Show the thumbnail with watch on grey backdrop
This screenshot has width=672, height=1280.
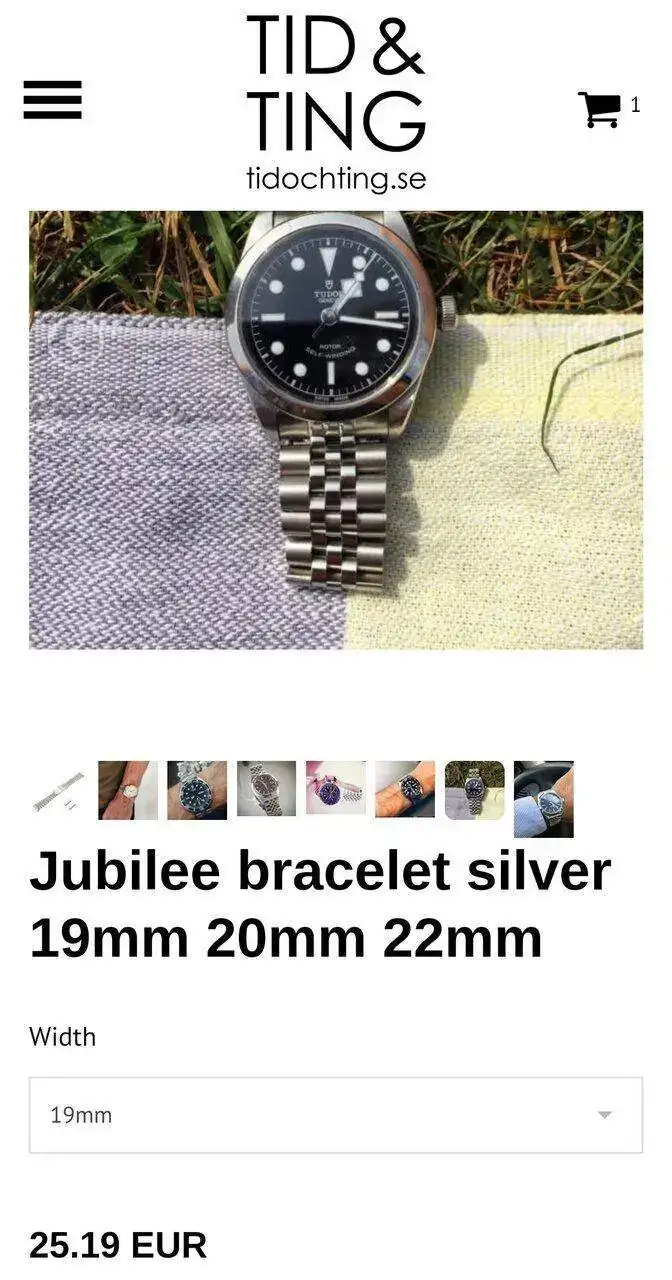(x=266, y=789)
